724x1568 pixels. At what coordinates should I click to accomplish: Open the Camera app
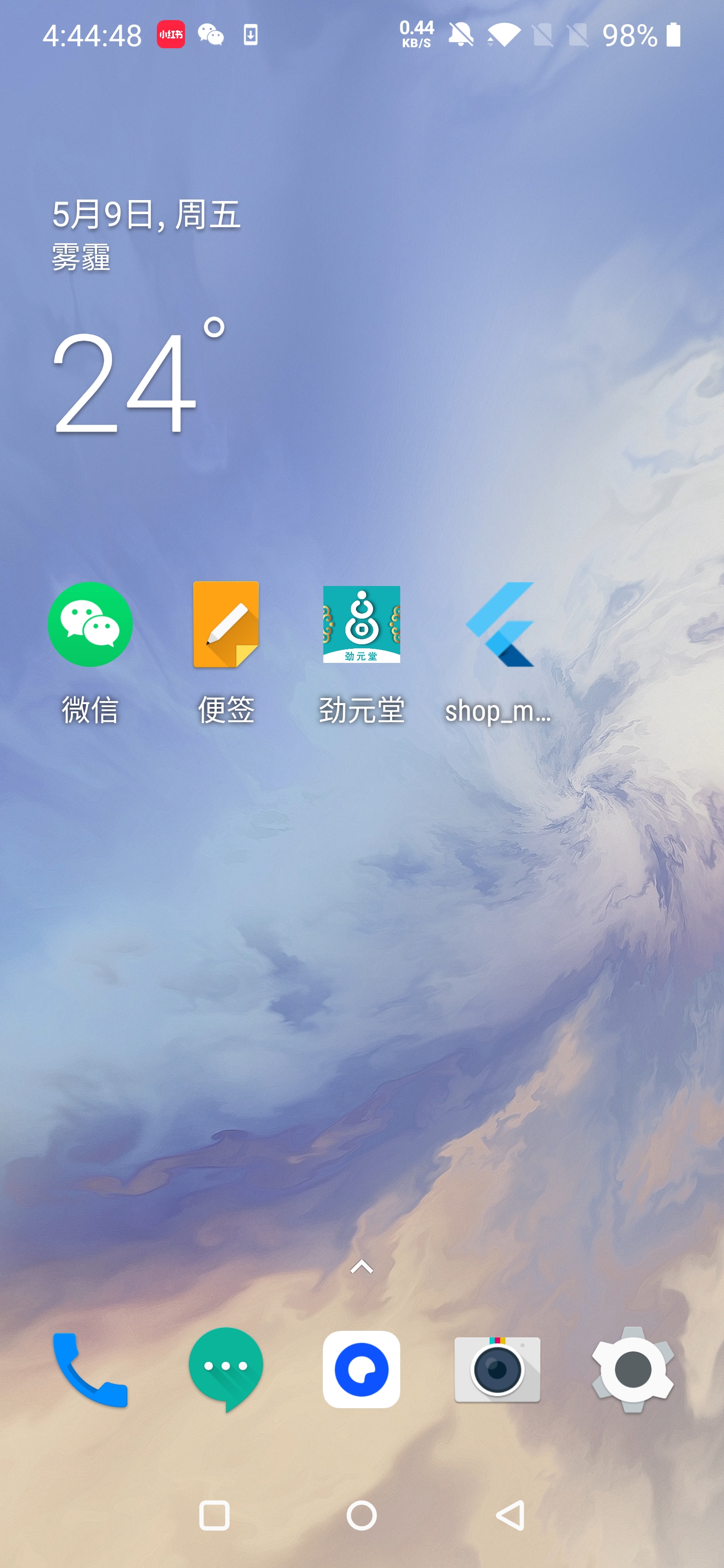[x=497, y=1369]
